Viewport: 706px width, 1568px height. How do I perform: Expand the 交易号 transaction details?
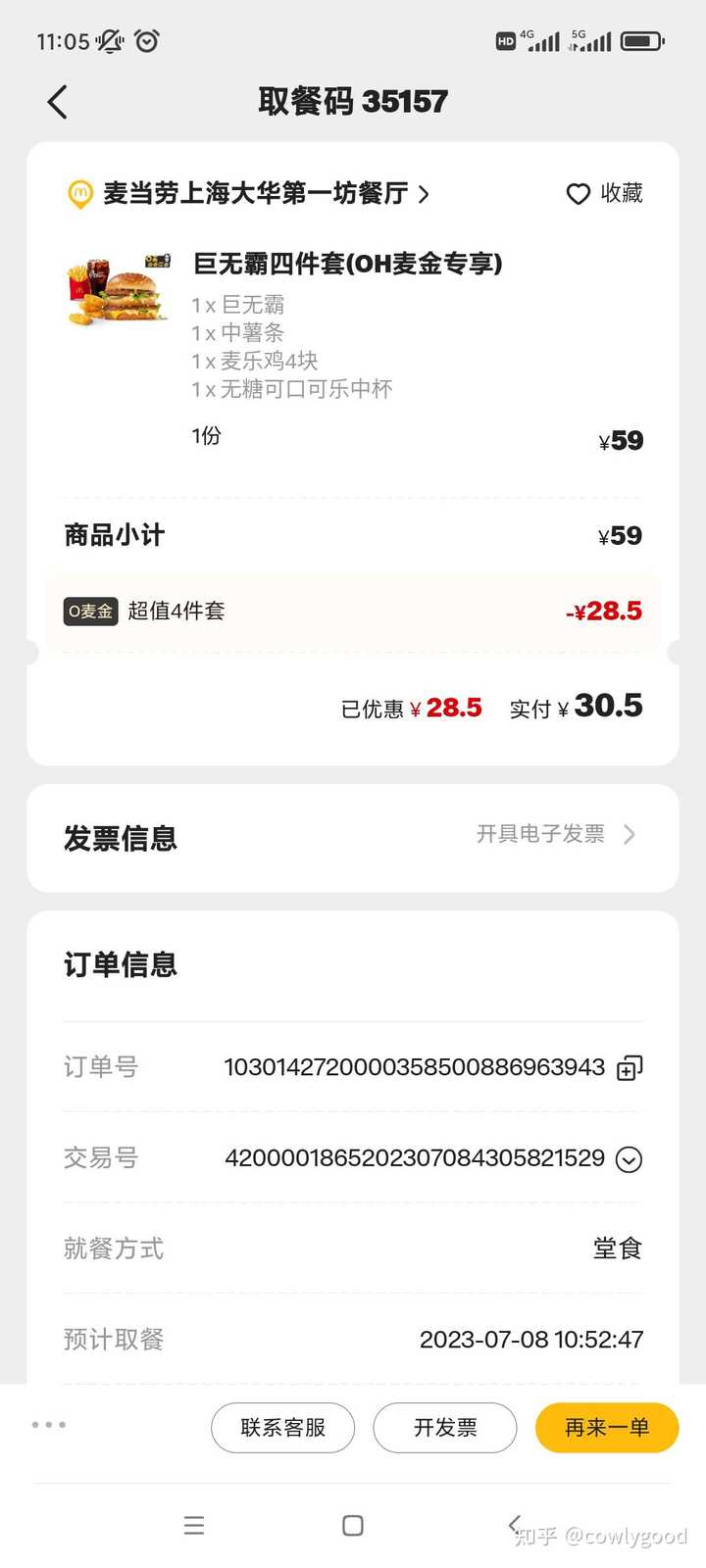pyautogui.click(x=629, y=1159)
